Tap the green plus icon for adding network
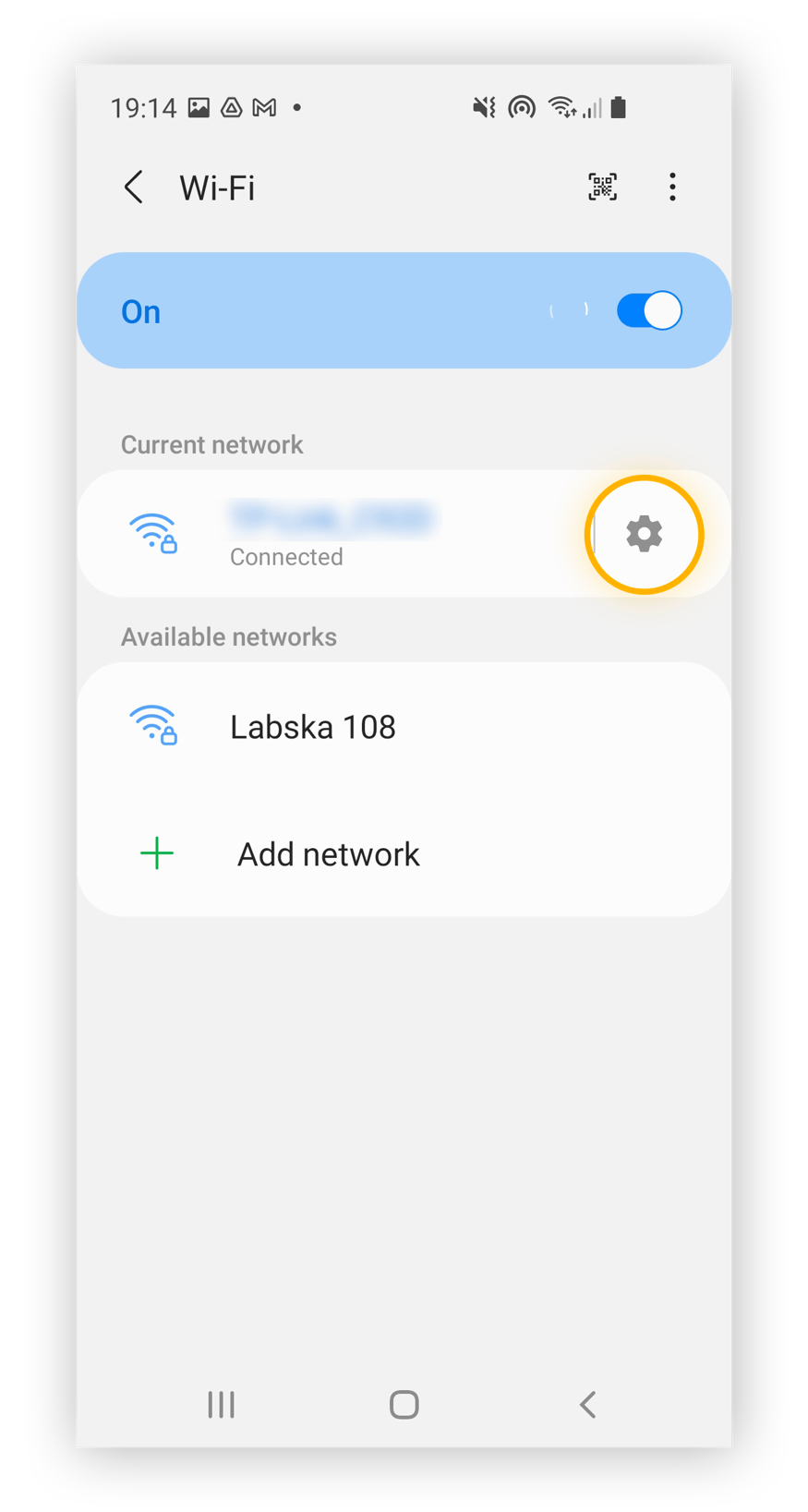This screenshot has height=1512, width=808. point(156,853)
